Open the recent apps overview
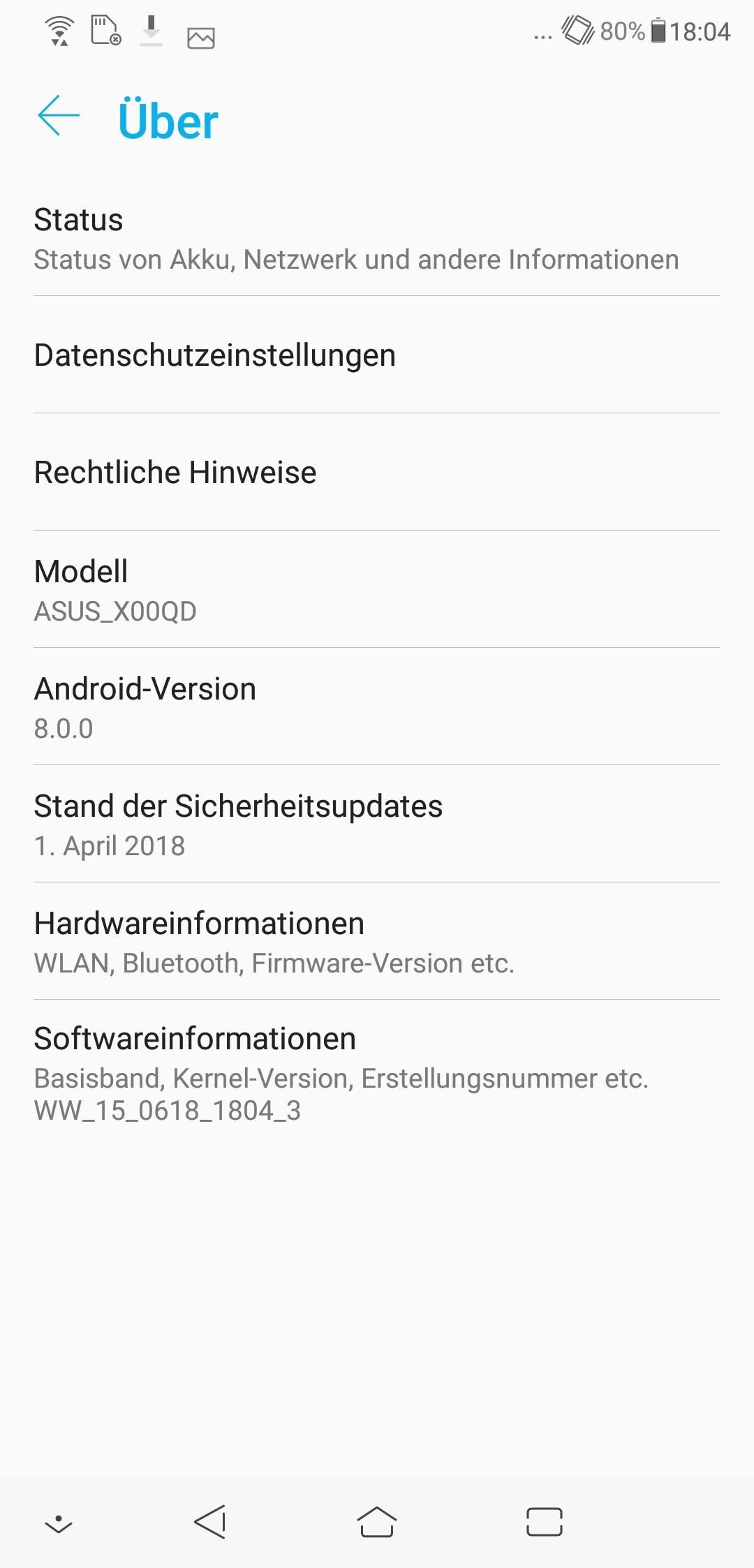The image size is (754, 1568). [544, 1522]
